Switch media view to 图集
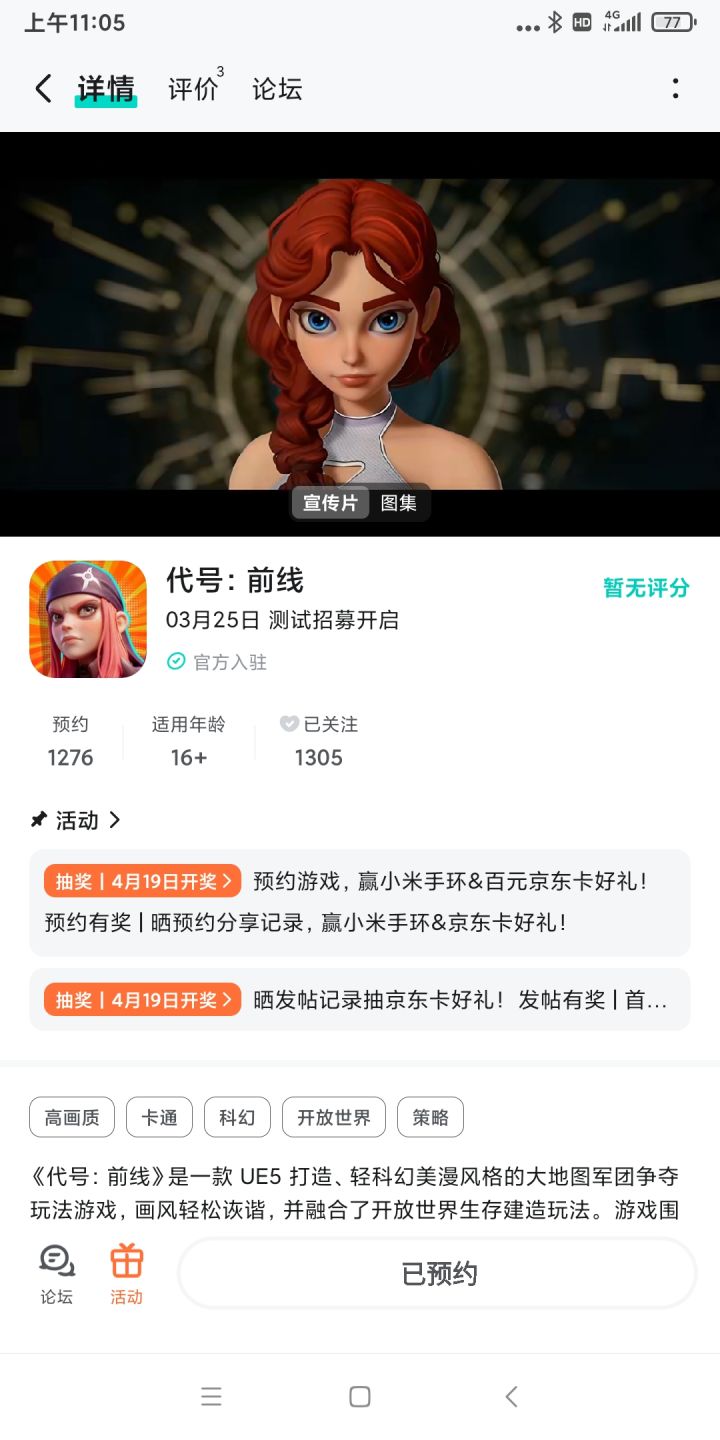 [x=399, y=504]
